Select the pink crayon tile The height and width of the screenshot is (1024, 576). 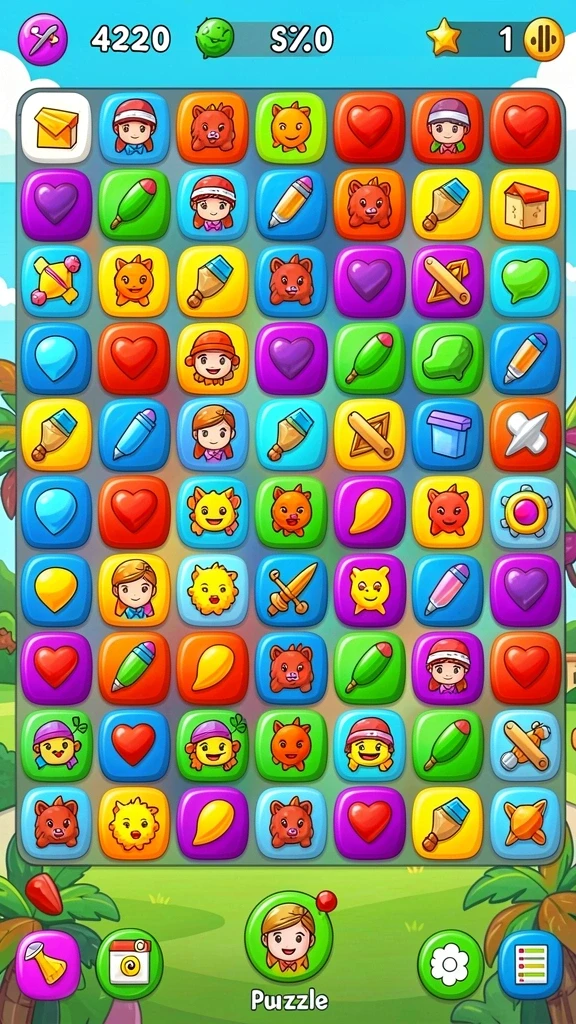tap(447, 590)
